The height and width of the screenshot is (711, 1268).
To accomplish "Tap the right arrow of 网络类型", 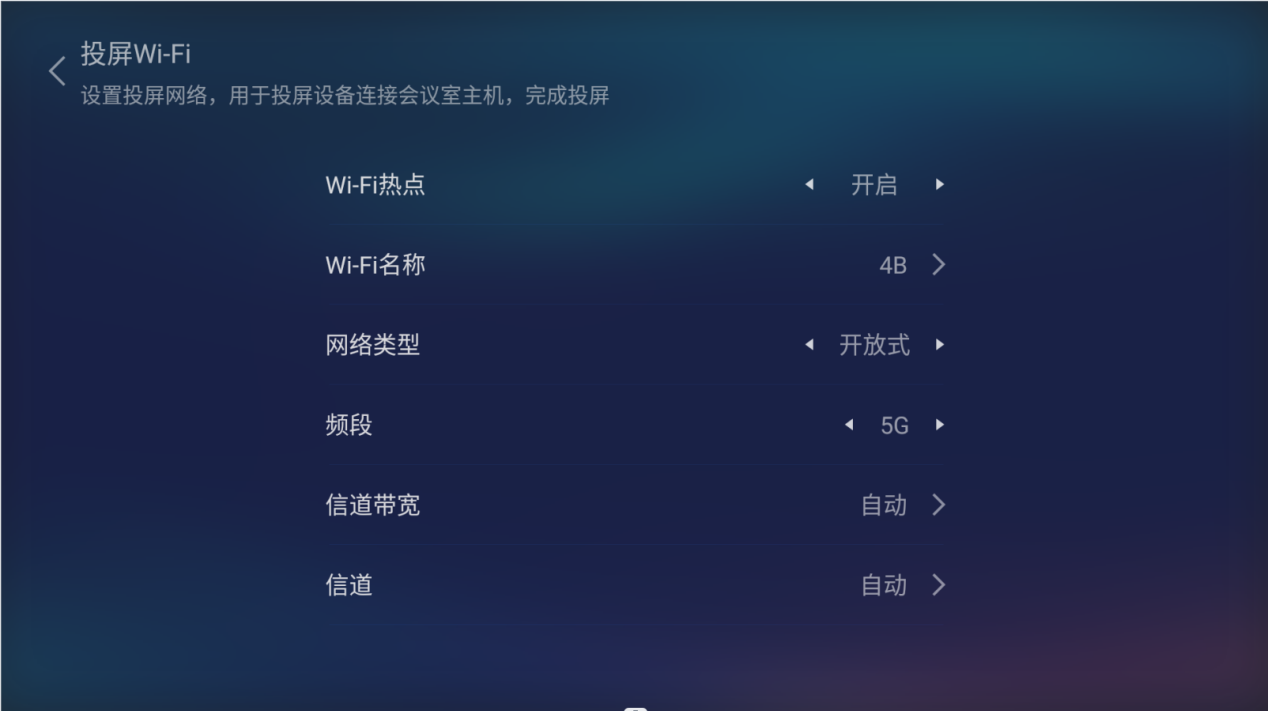I will click(939, 345).
